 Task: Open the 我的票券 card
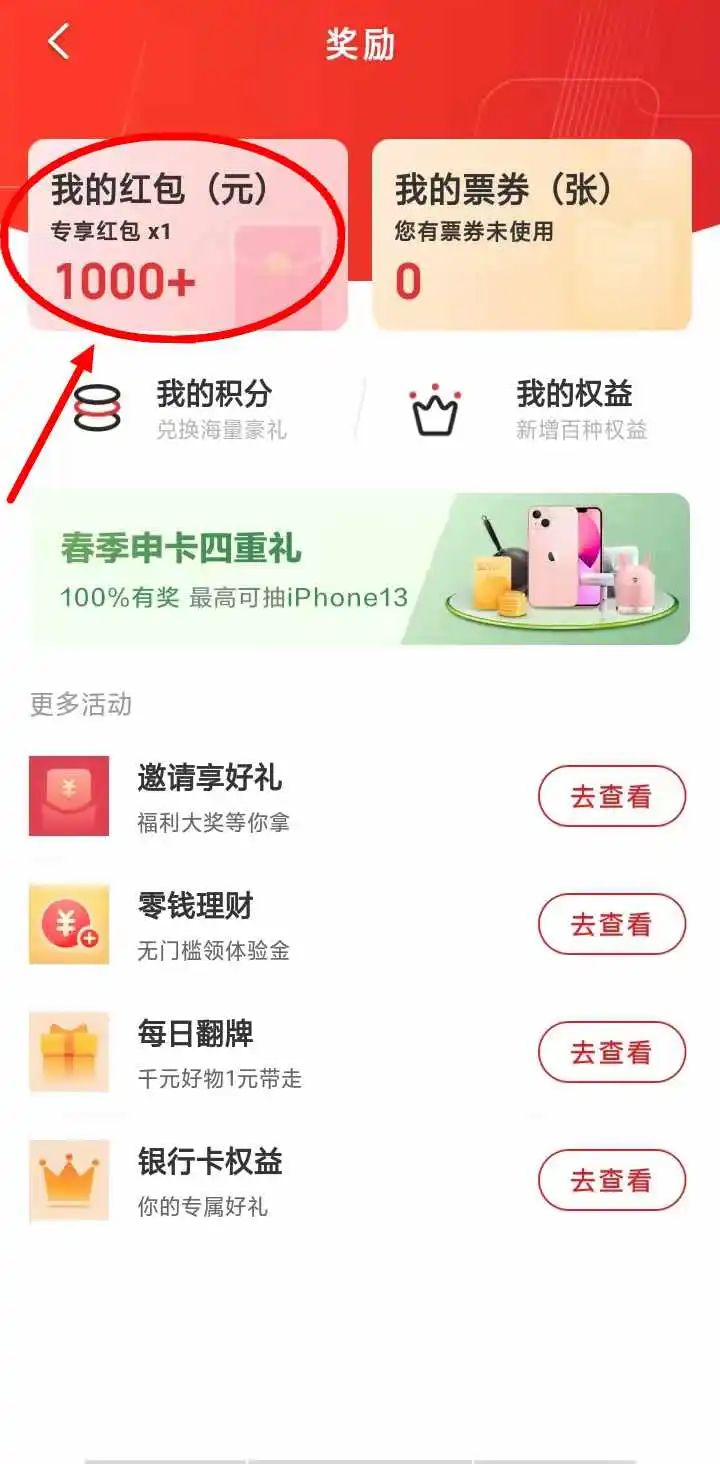(x=531, y=235)
